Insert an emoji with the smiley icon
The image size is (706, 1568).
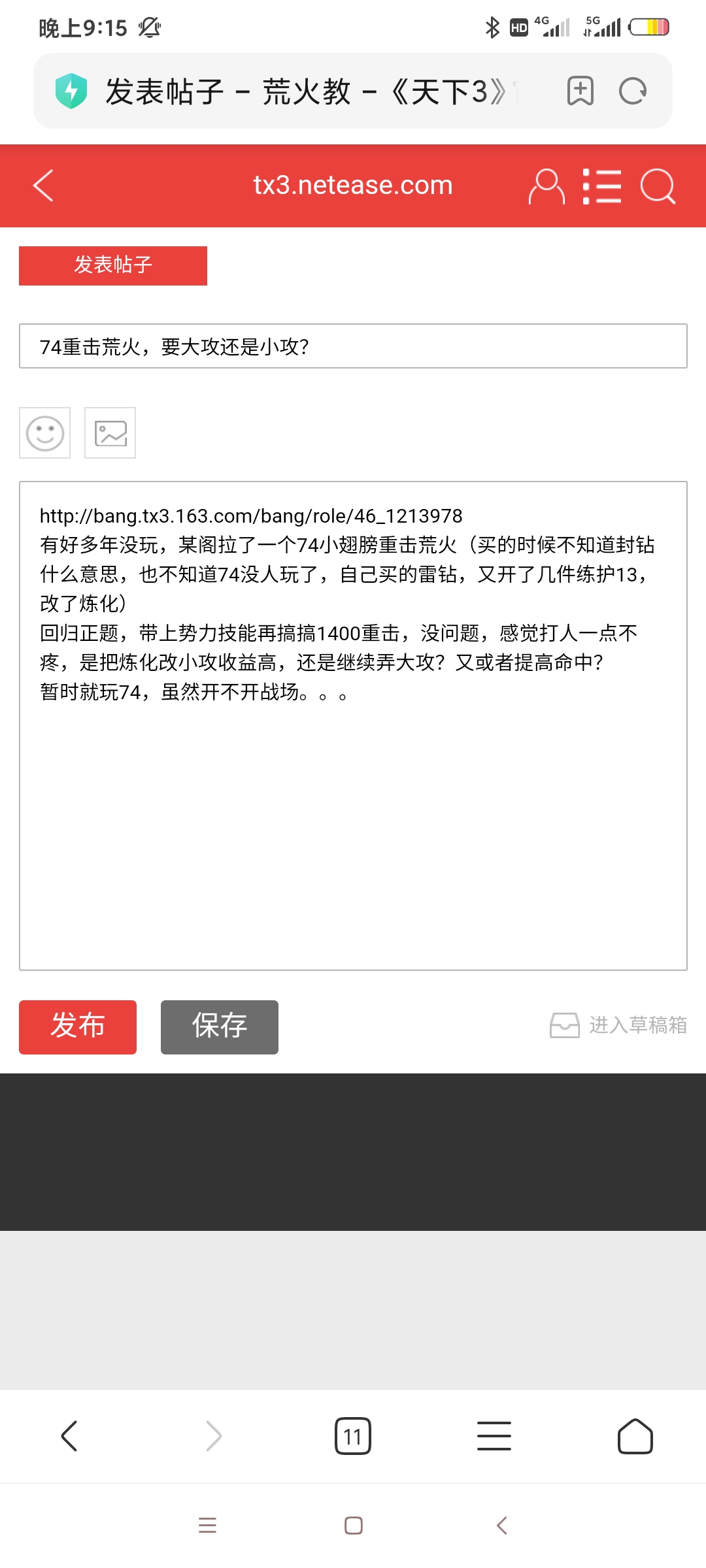[45, 433]
